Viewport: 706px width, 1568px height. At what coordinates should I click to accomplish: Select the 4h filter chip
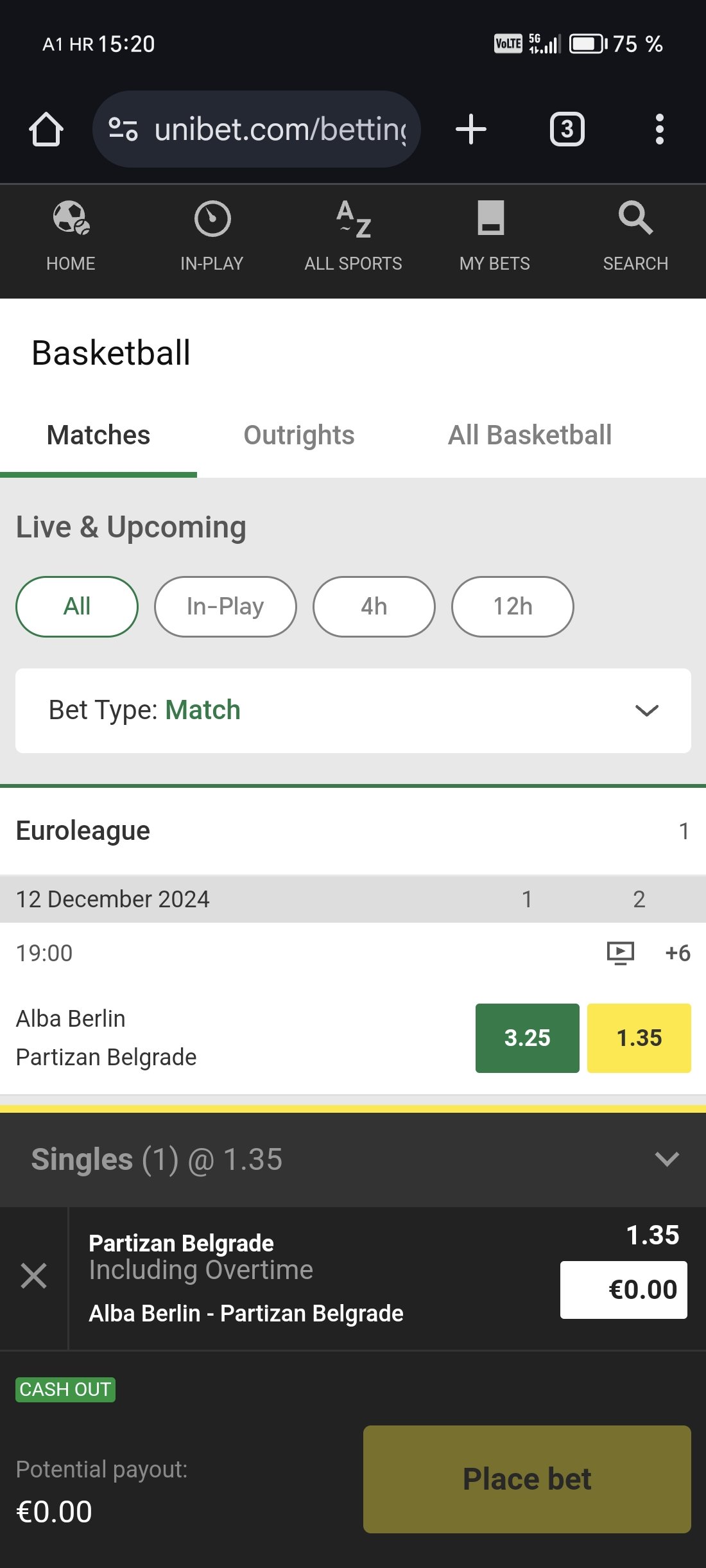coord(374,607)
